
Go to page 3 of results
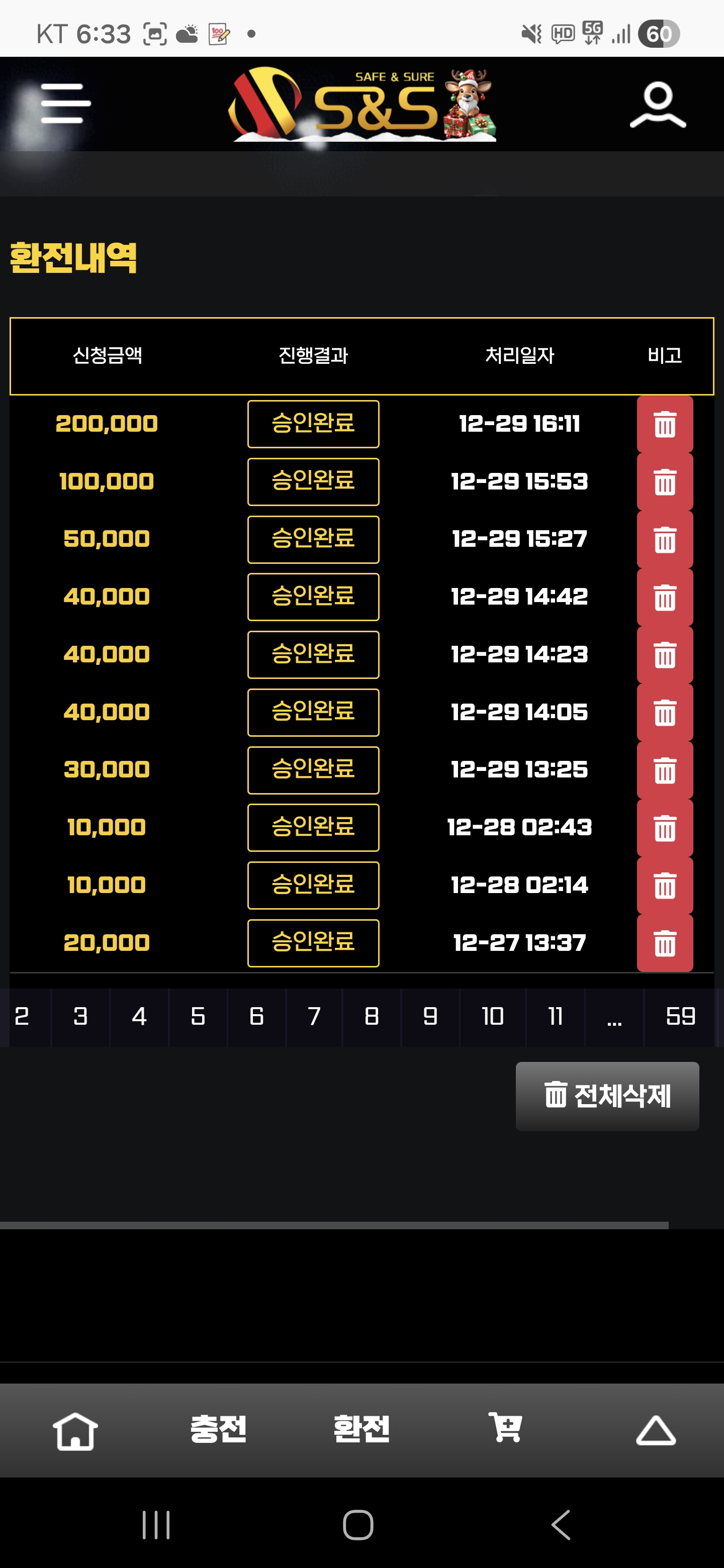point(80,1017)
